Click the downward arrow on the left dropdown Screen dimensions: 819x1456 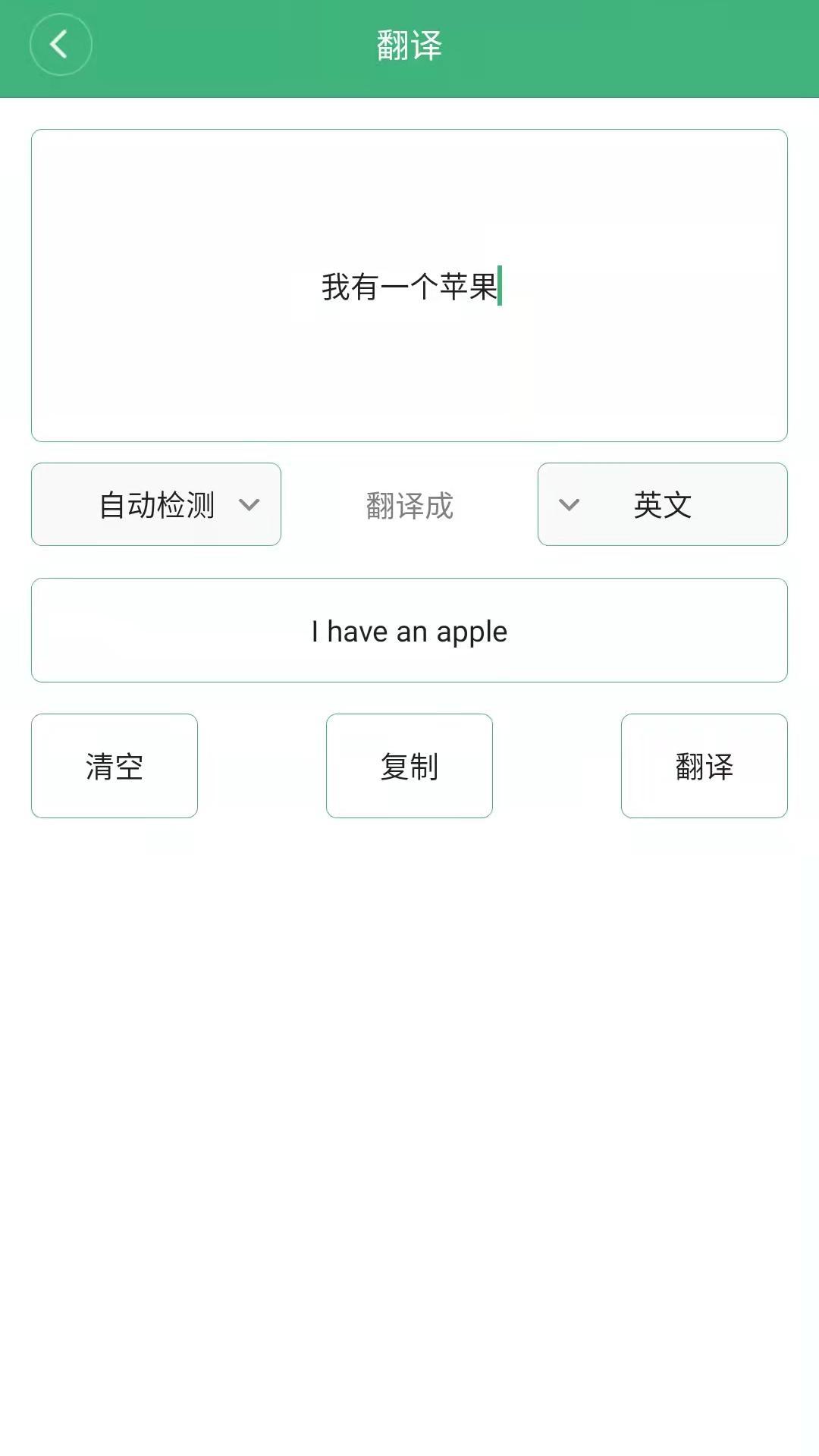click(x=250, y=504)
